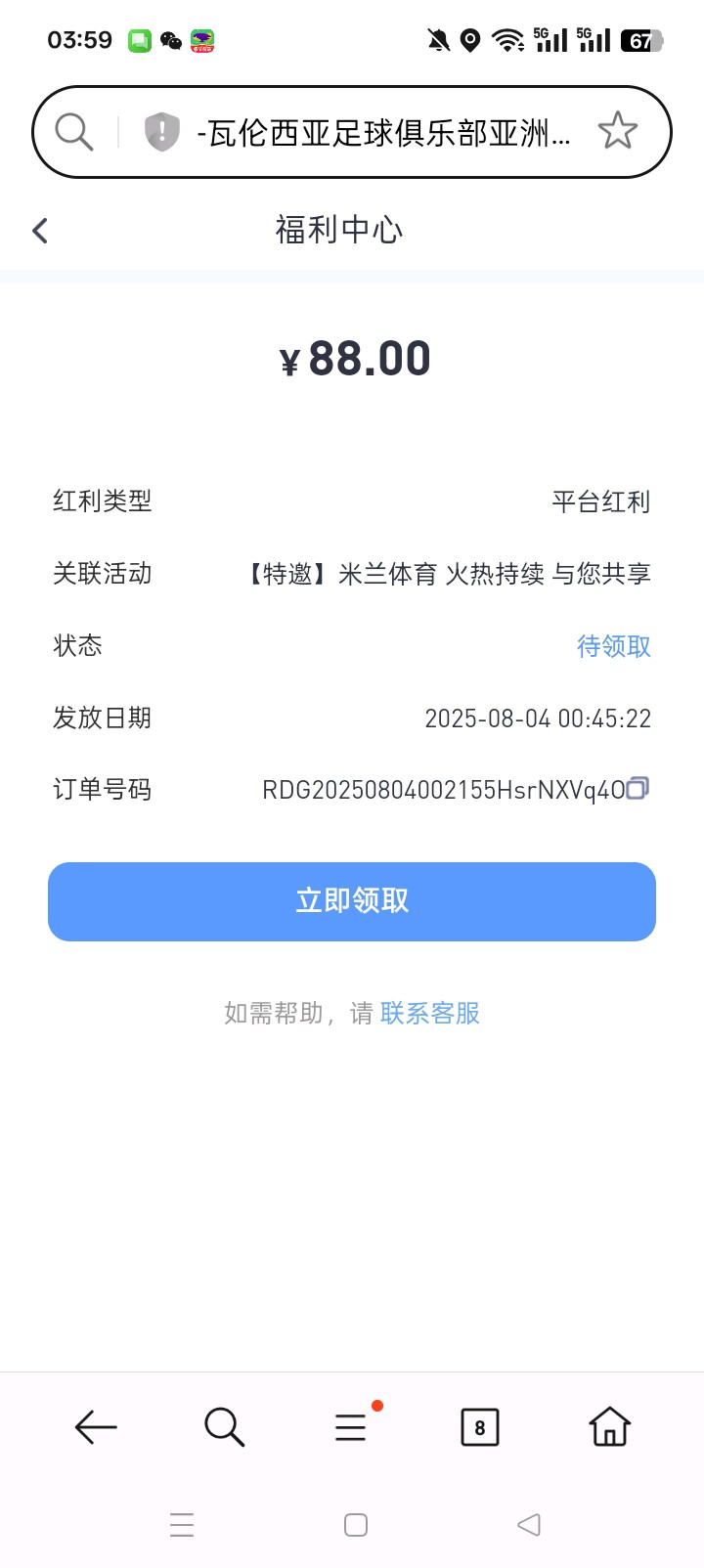Tap the Wi-Fi icon in the status bar
The width and height of the screenshot is (704, 1568).
pyautogui.click(x=507, y=40)
